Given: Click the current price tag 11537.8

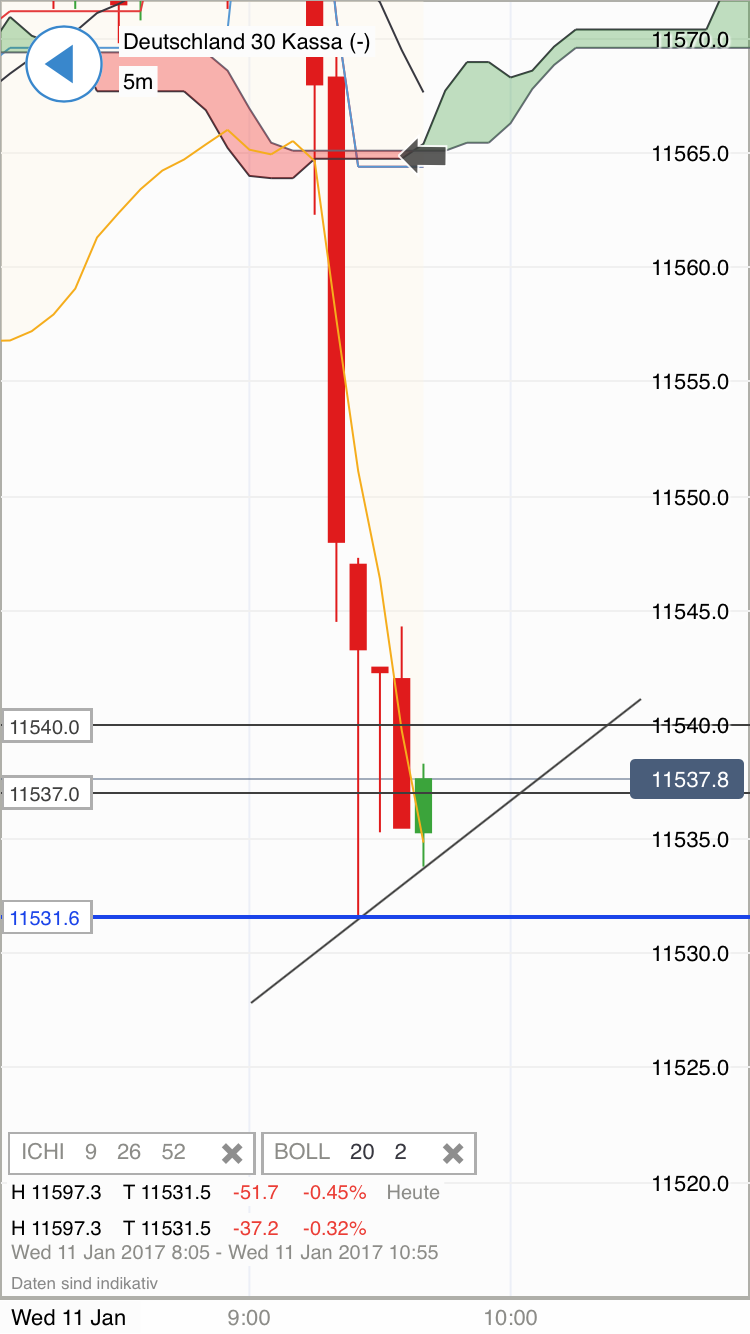Looking at the screenshot, I should tap(687, 779).
